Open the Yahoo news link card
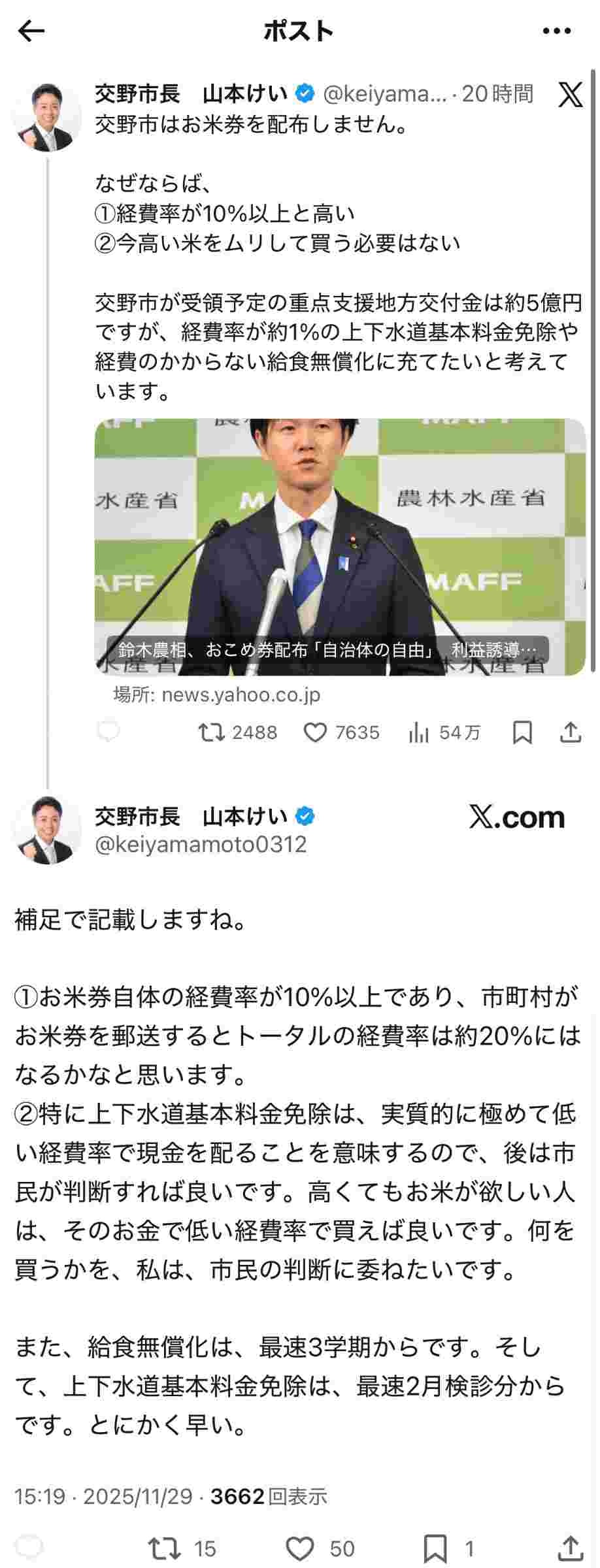This screenshot has width=600, height=1568. click(x=340, y=547)
